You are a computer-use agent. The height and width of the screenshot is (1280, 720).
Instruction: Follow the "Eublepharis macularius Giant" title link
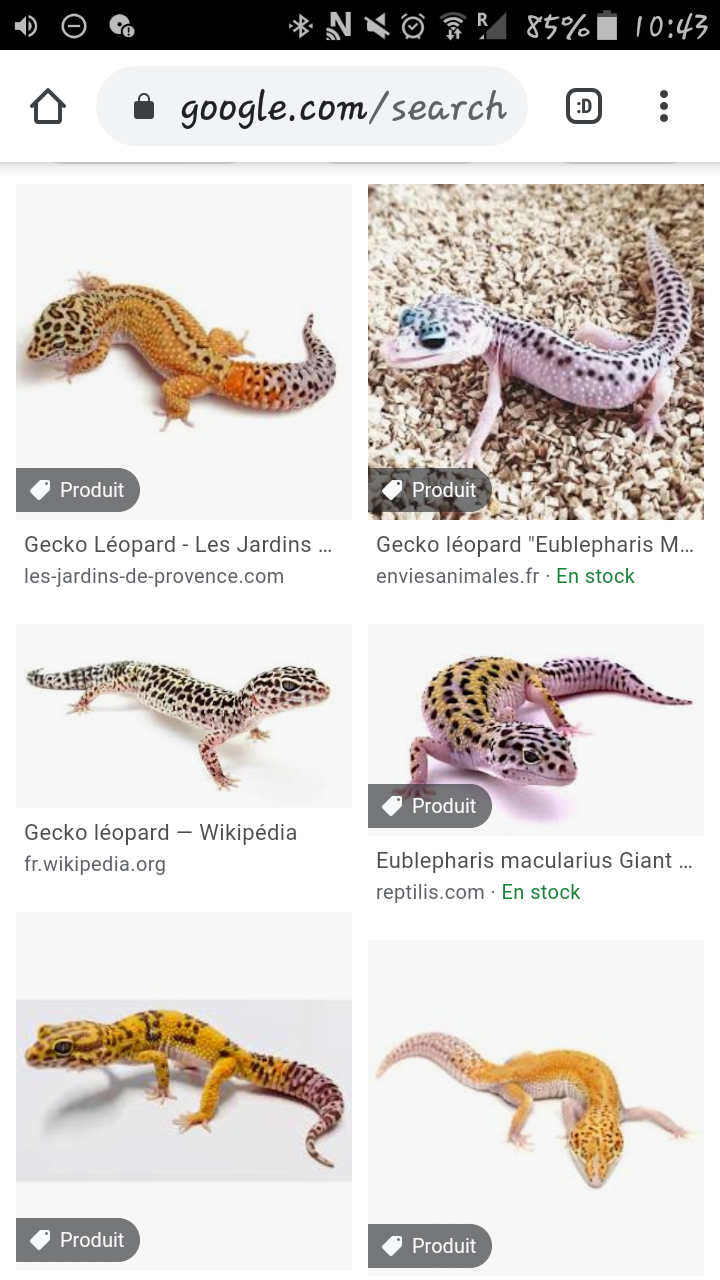pos(534,861)
